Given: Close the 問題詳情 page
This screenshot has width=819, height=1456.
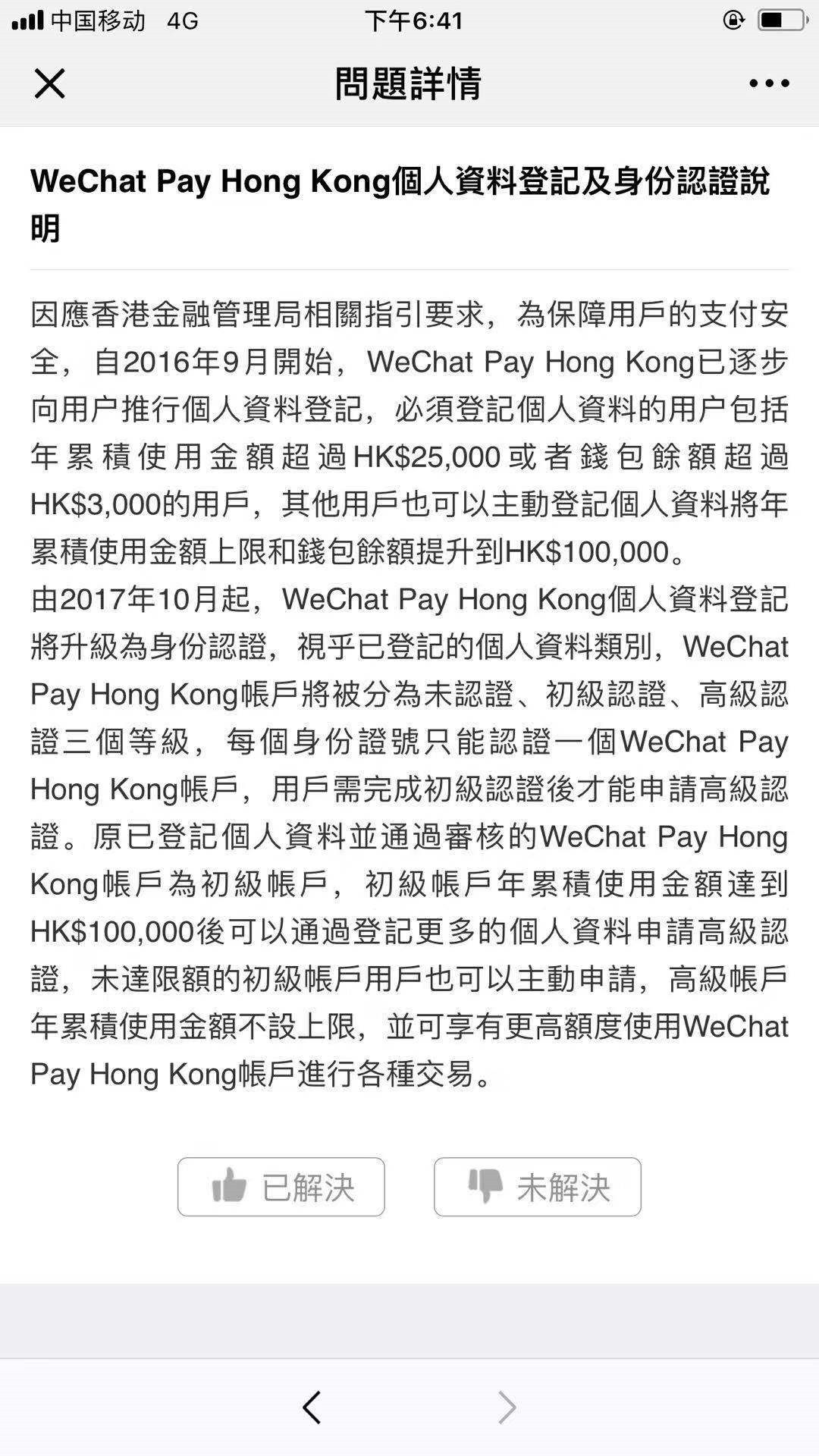Looking at the screenshot, I should (50, 83).
